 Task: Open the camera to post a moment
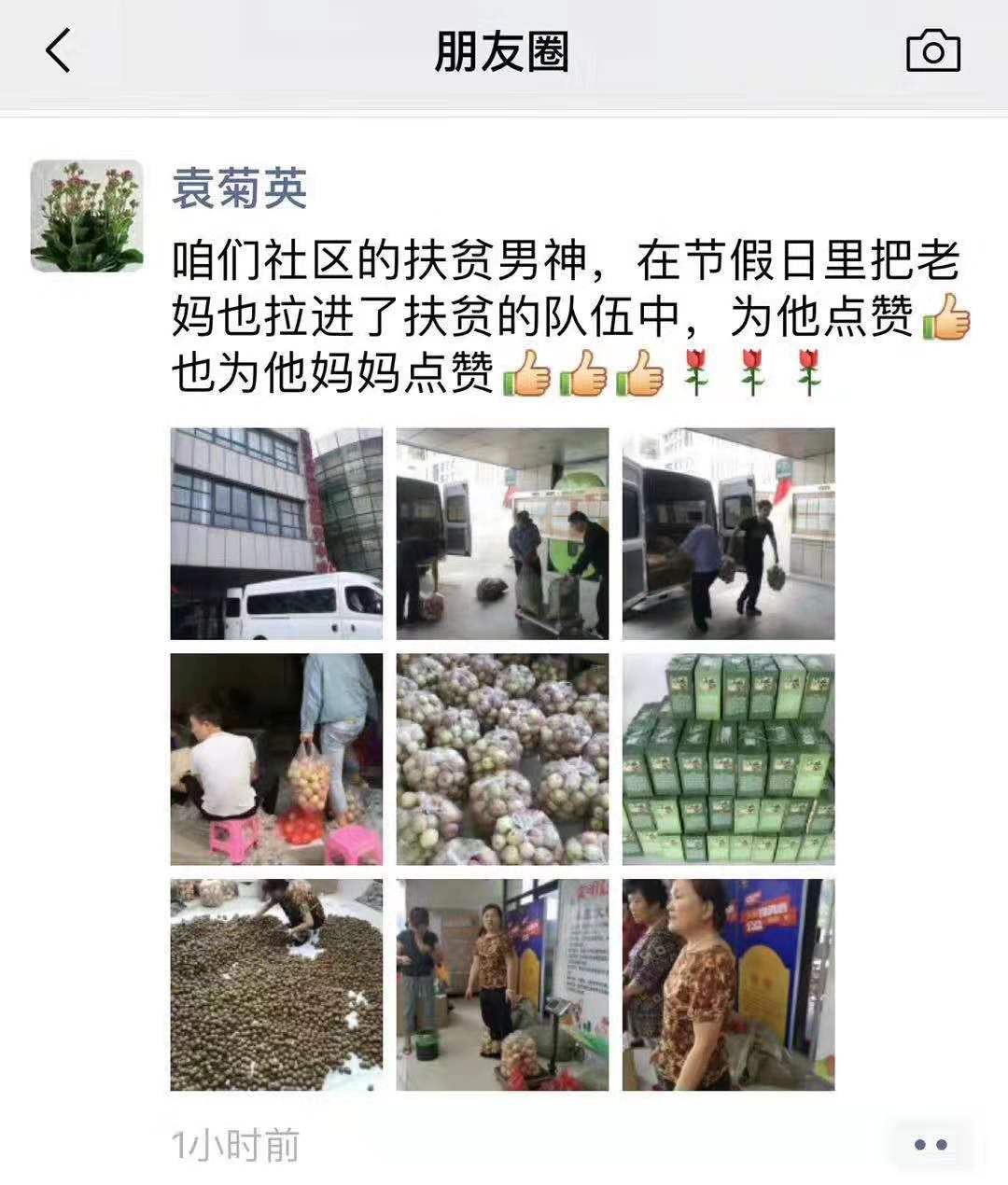pos(932,51)
